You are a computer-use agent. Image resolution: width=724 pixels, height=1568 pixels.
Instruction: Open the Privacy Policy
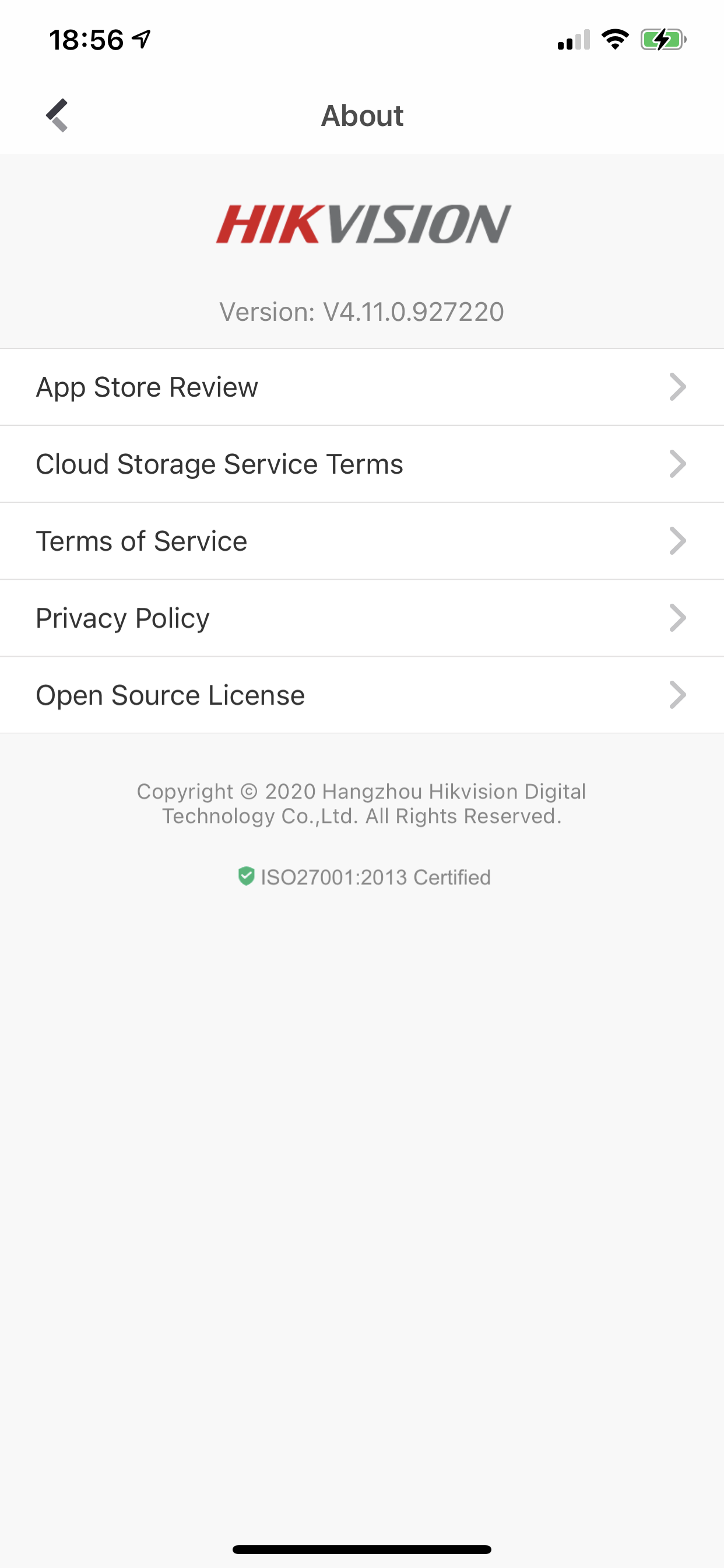(361, 618)
